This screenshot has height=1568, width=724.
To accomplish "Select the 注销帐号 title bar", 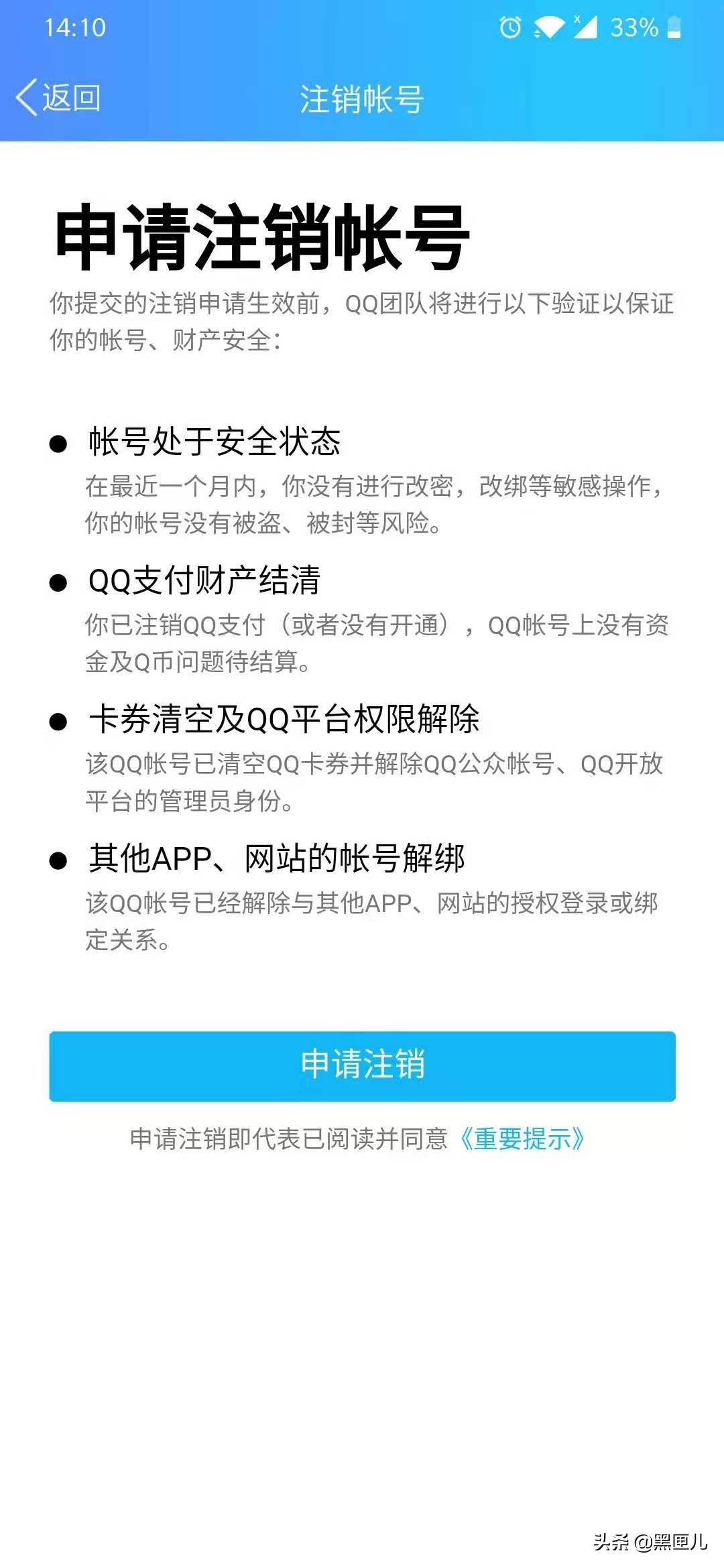I will click(362, 99).
